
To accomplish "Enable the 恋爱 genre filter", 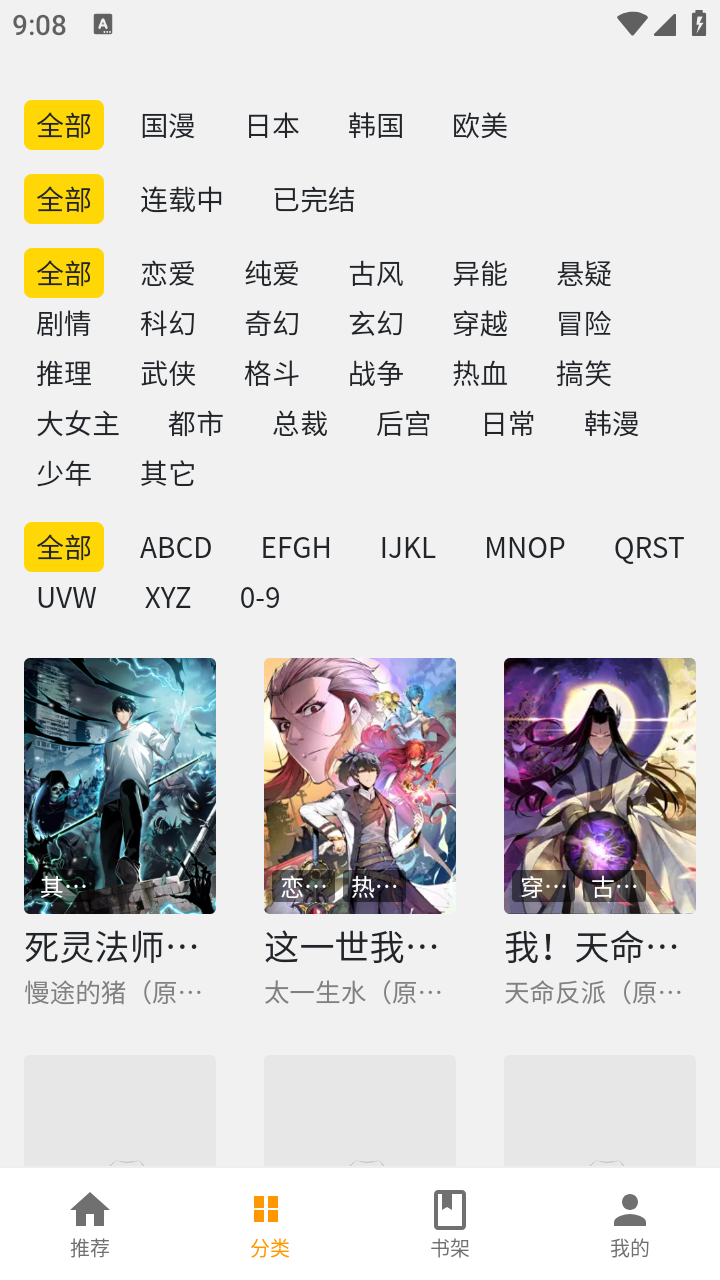I will 167,273.
